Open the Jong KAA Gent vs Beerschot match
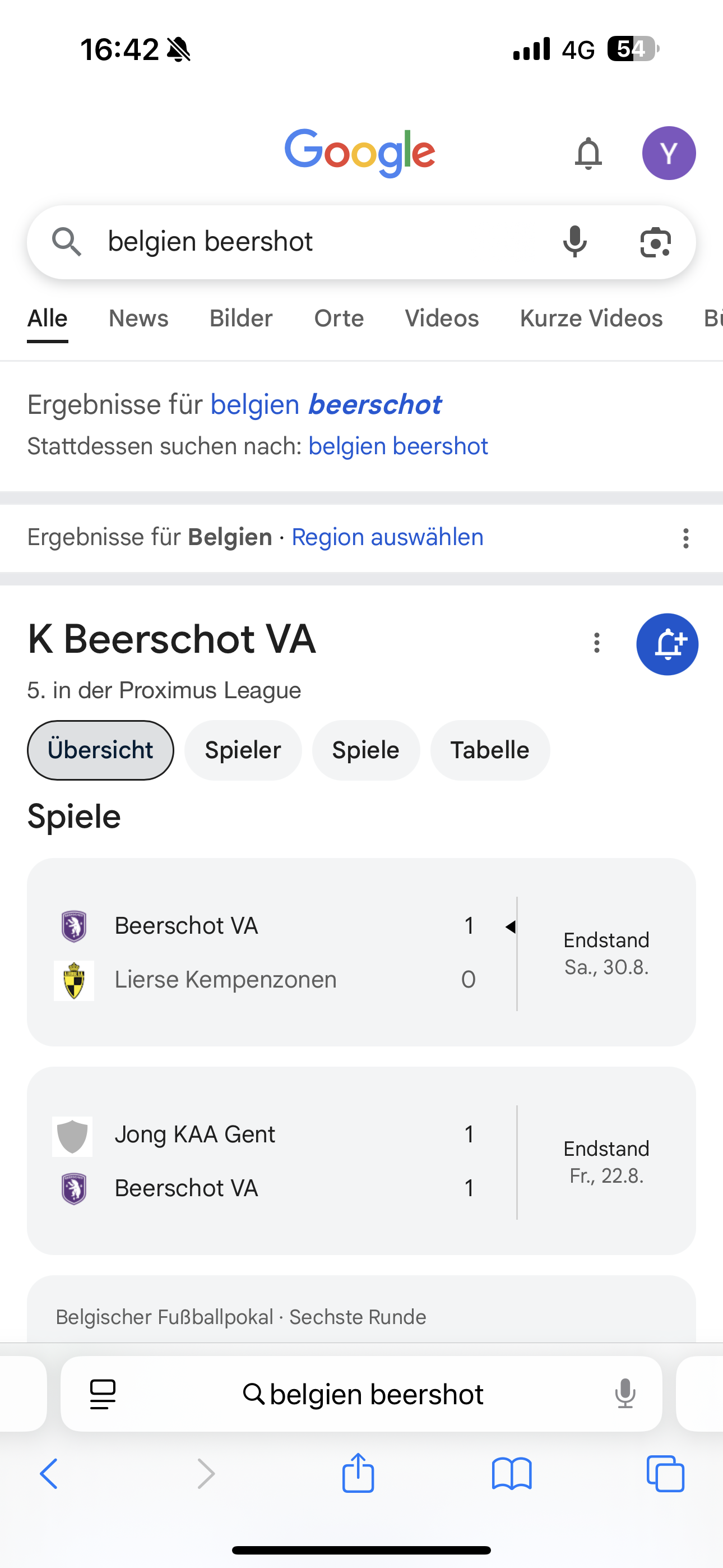The width and height of the screenshot is (723, 1568). [x=361, y=1161]
